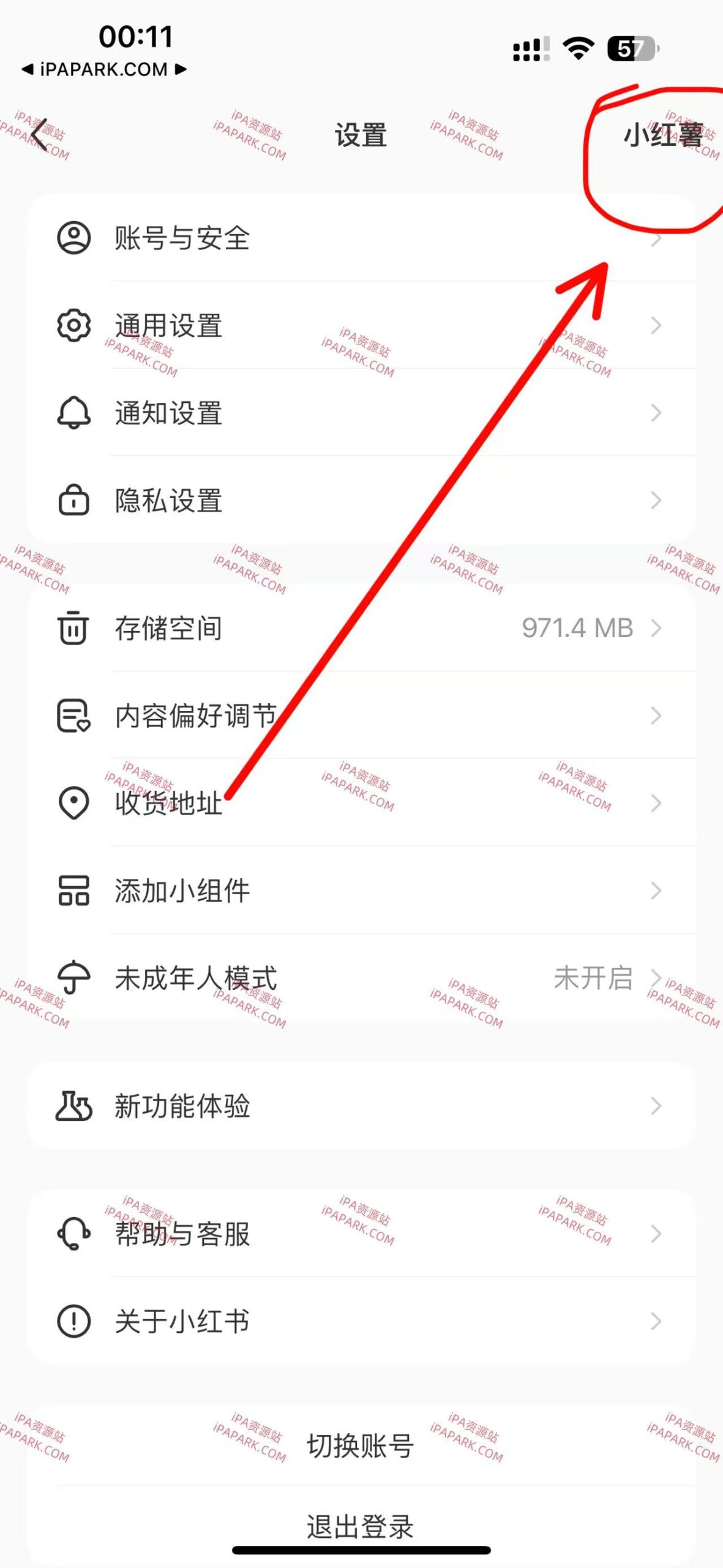Expand 账号与安全 via its chevron

click(655, 239)
